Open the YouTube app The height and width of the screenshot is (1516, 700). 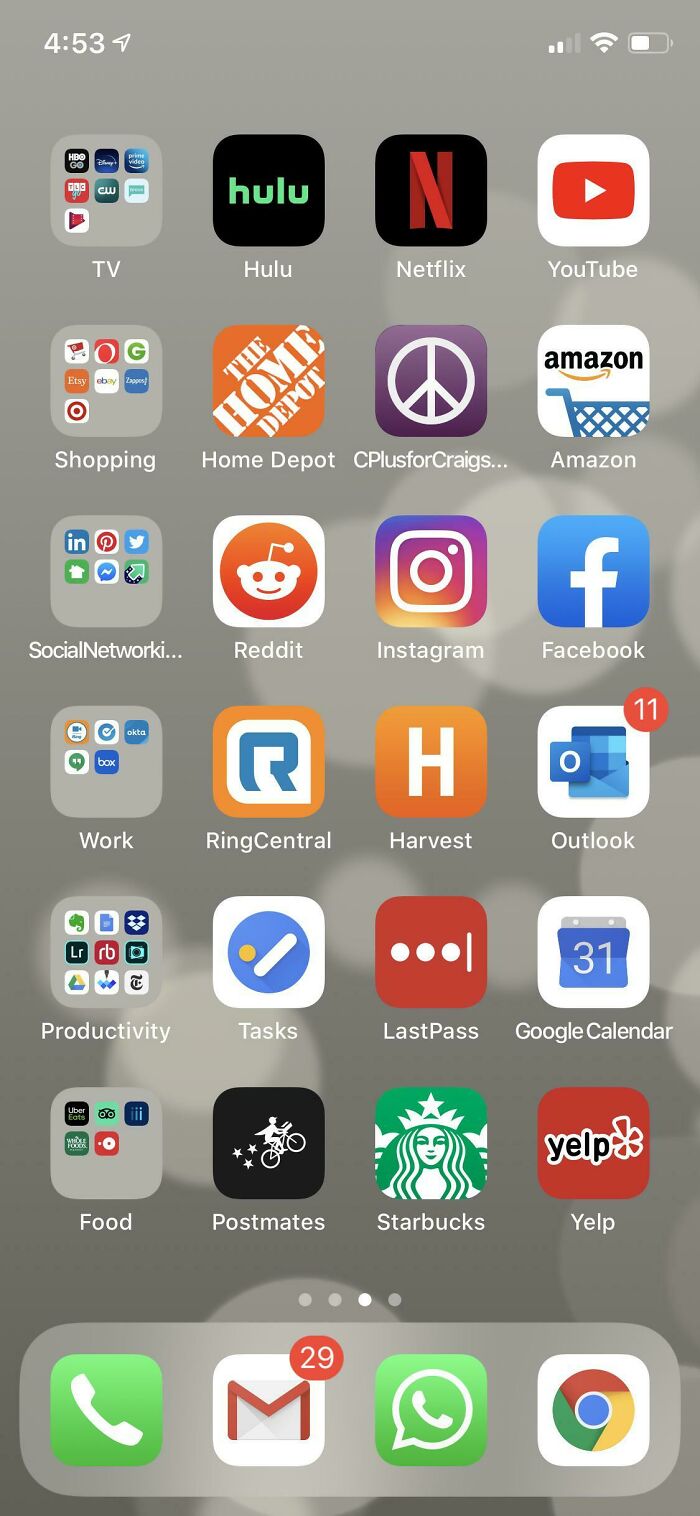click(593, 190)
